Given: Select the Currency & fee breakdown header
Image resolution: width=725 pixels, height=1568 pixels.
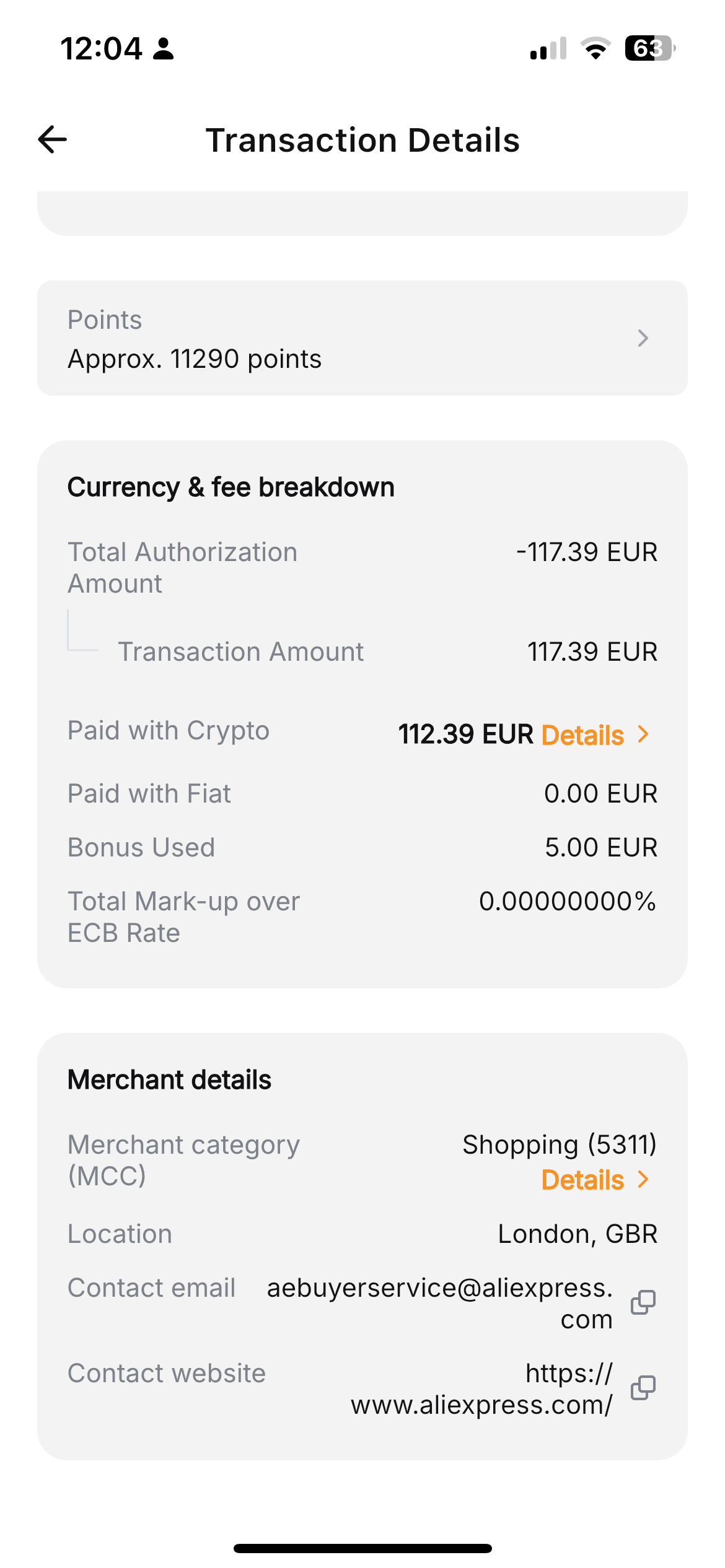Looking at the screenshot, I should pos(231,486).
